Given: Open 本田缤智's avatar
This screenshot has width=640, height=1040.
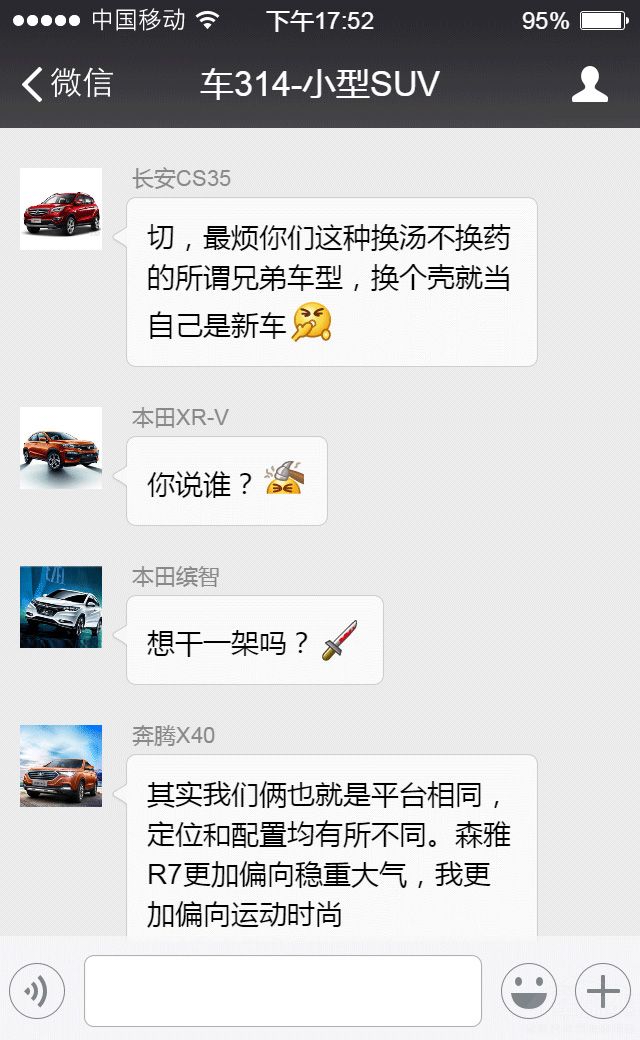Looking at the screenshot, I should (61, 607).
